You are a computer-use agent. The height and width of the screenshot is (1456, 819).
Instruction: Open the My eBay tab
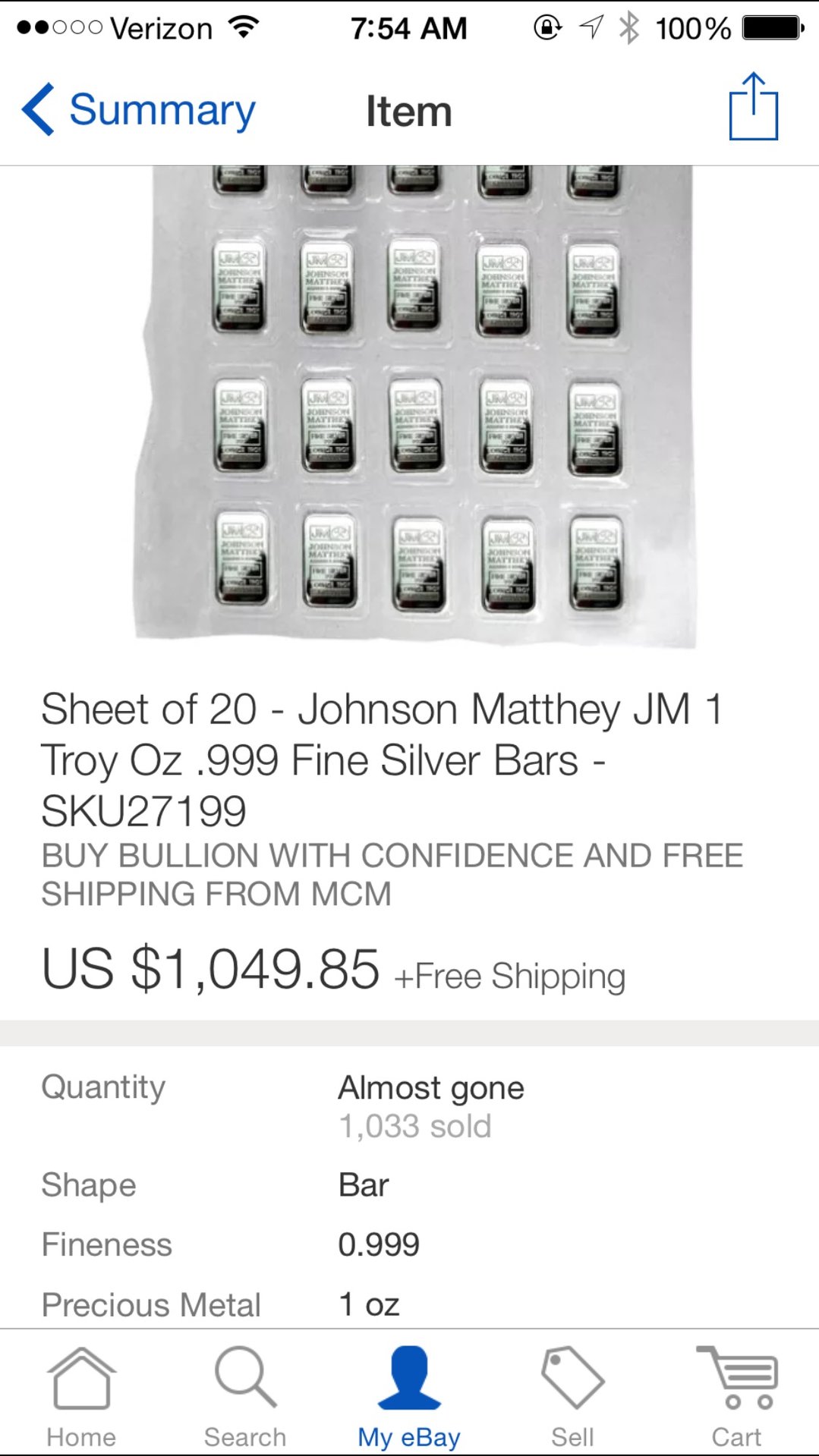tap(409, 1396)
